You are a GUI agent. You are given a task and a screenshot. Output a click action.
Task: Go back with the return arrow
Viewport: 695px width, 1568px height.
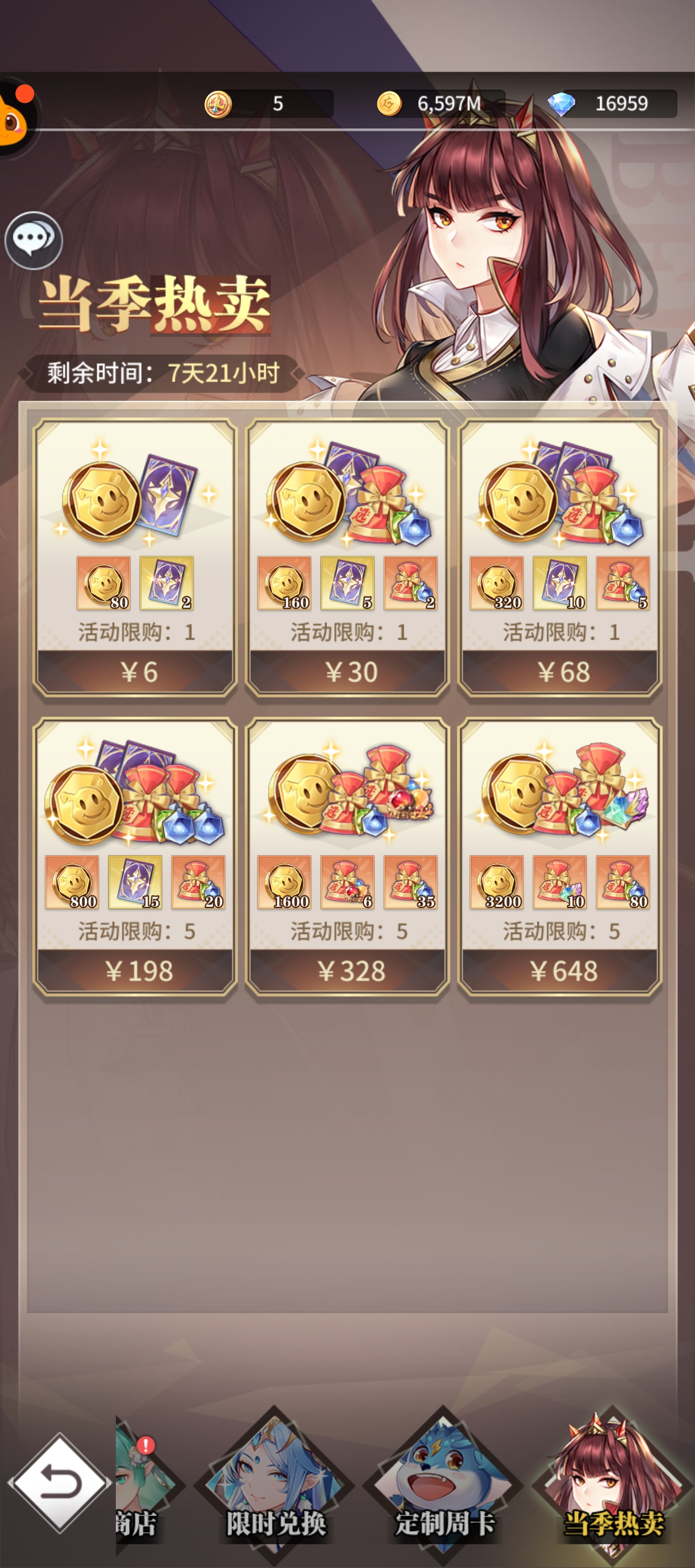(x=59, y=1484)
